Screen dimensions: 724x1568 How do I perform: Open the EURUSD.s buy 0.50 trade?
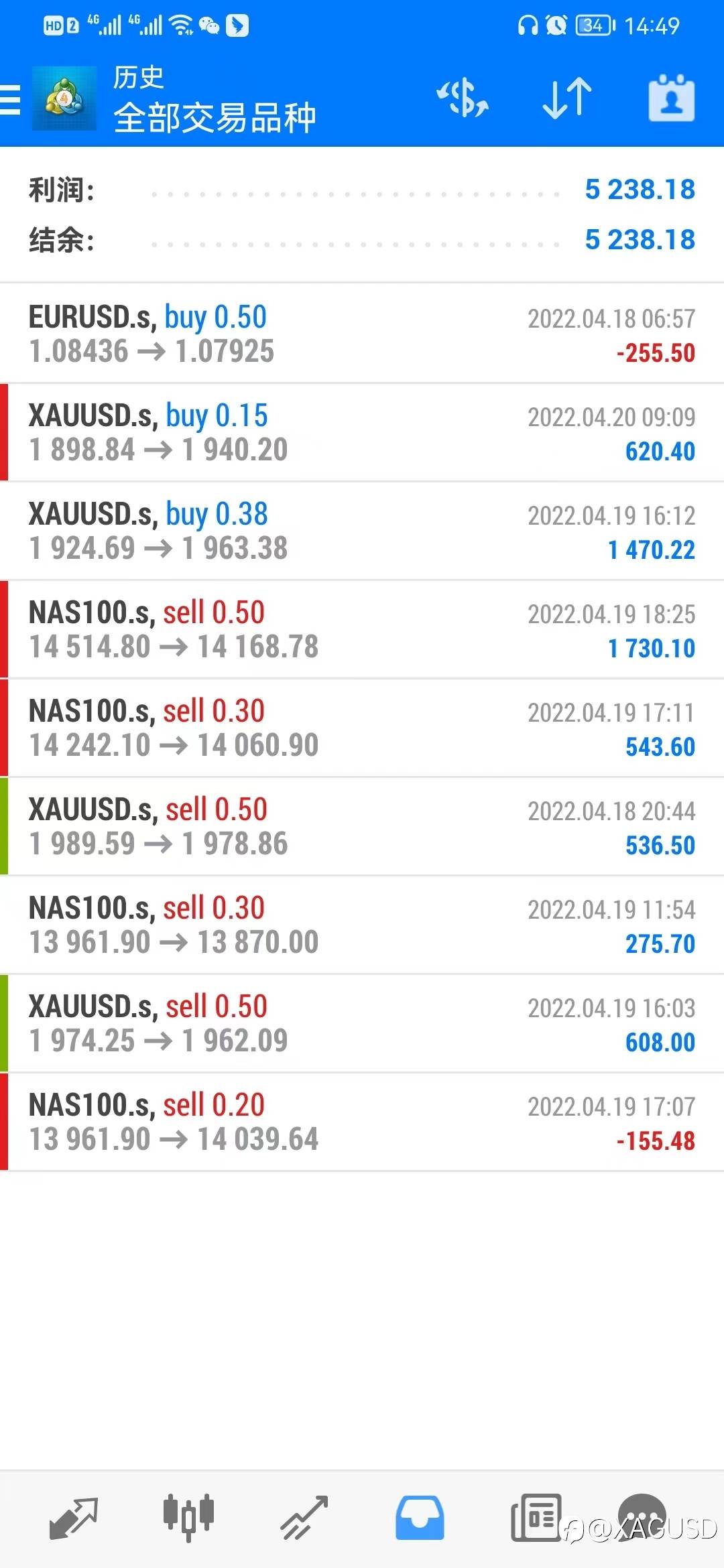coord(362,334)
